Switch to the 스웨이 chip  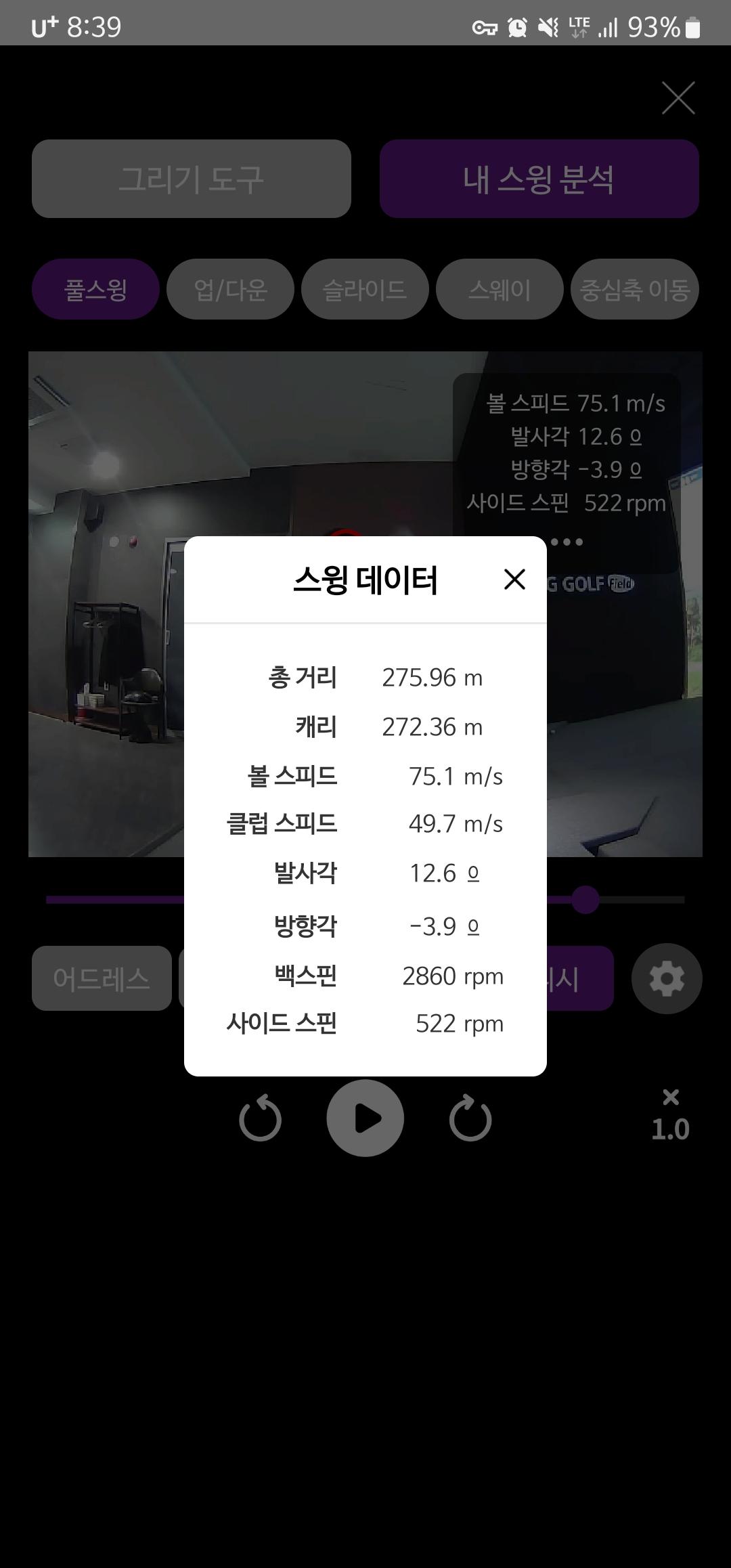tap(500, 290)
